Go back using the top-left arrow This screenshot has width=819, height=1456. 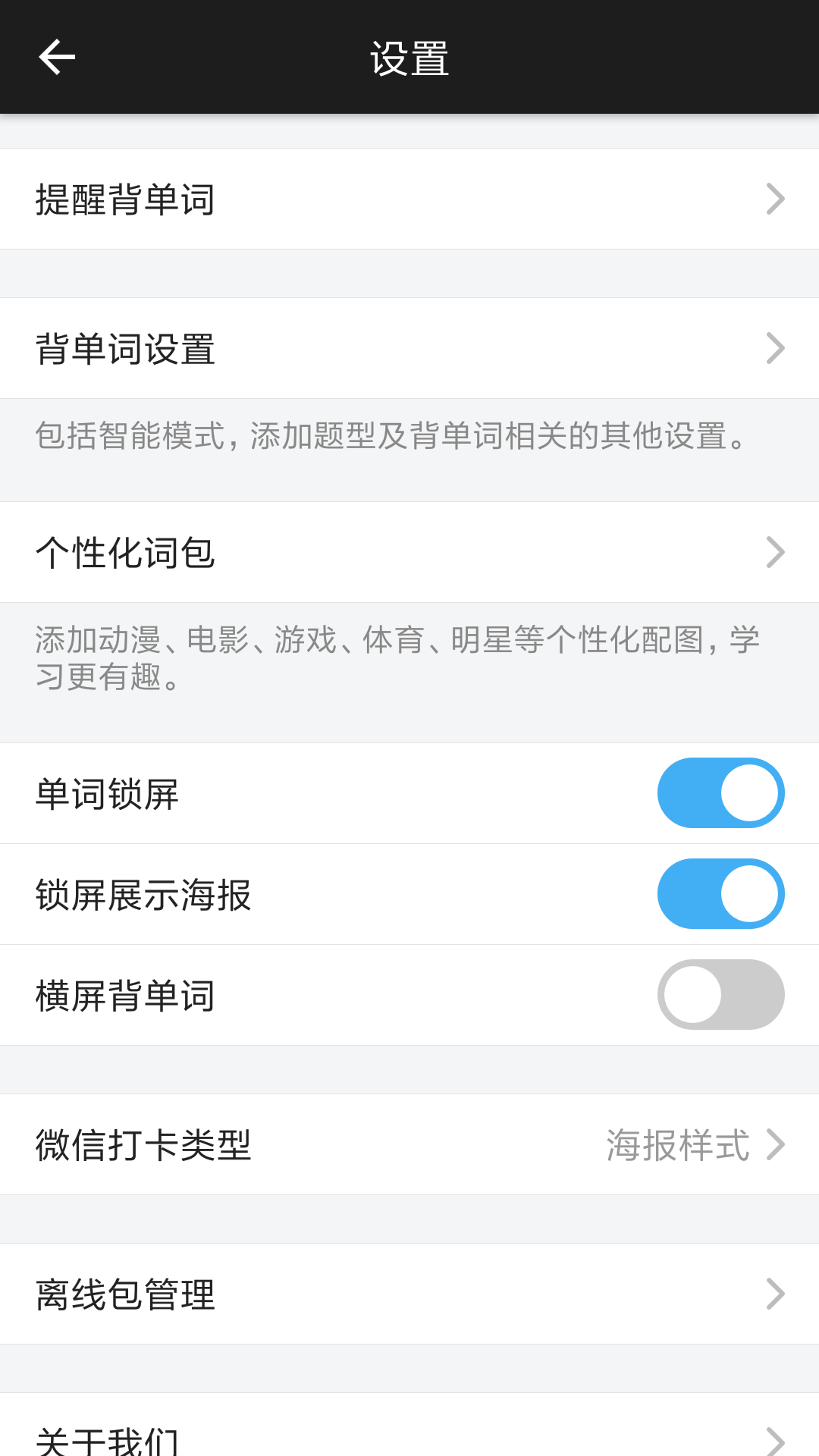point(57,58)
